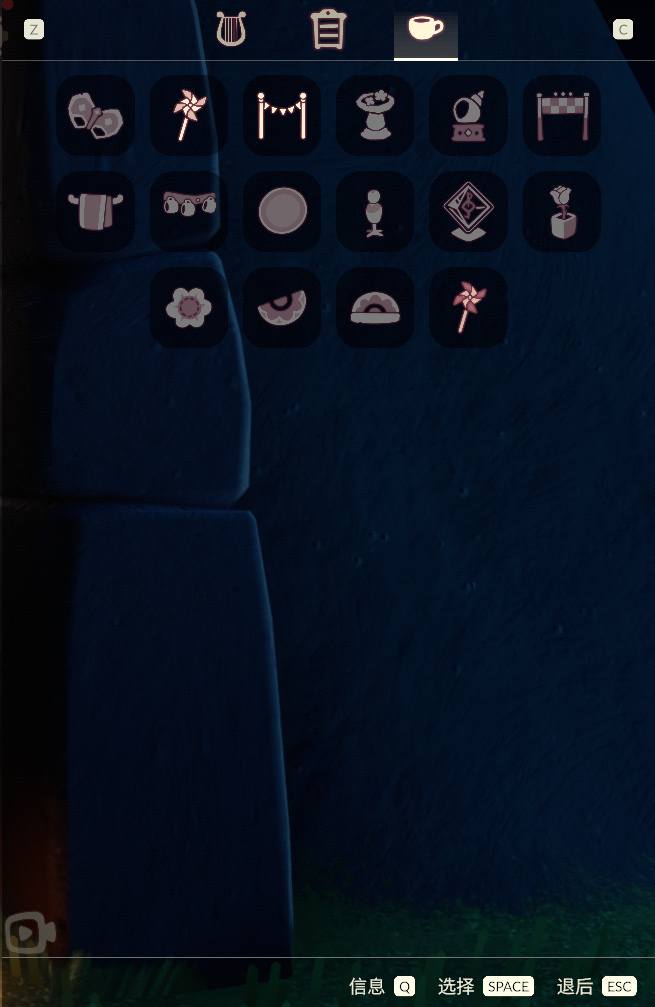
Task: Select the rope barrier with flags prop
Action: 281,116
